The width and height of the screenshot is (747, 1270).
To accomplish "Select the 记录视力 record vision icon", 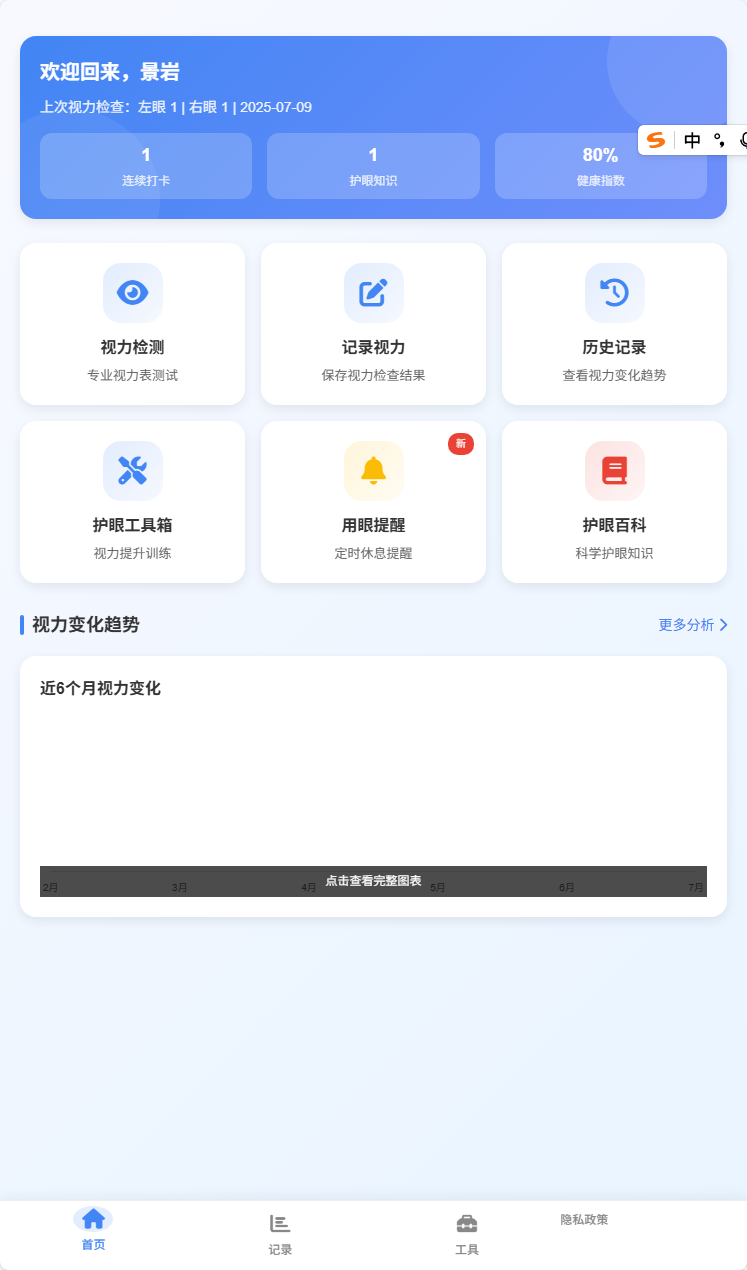I will (x=373, y=293).
